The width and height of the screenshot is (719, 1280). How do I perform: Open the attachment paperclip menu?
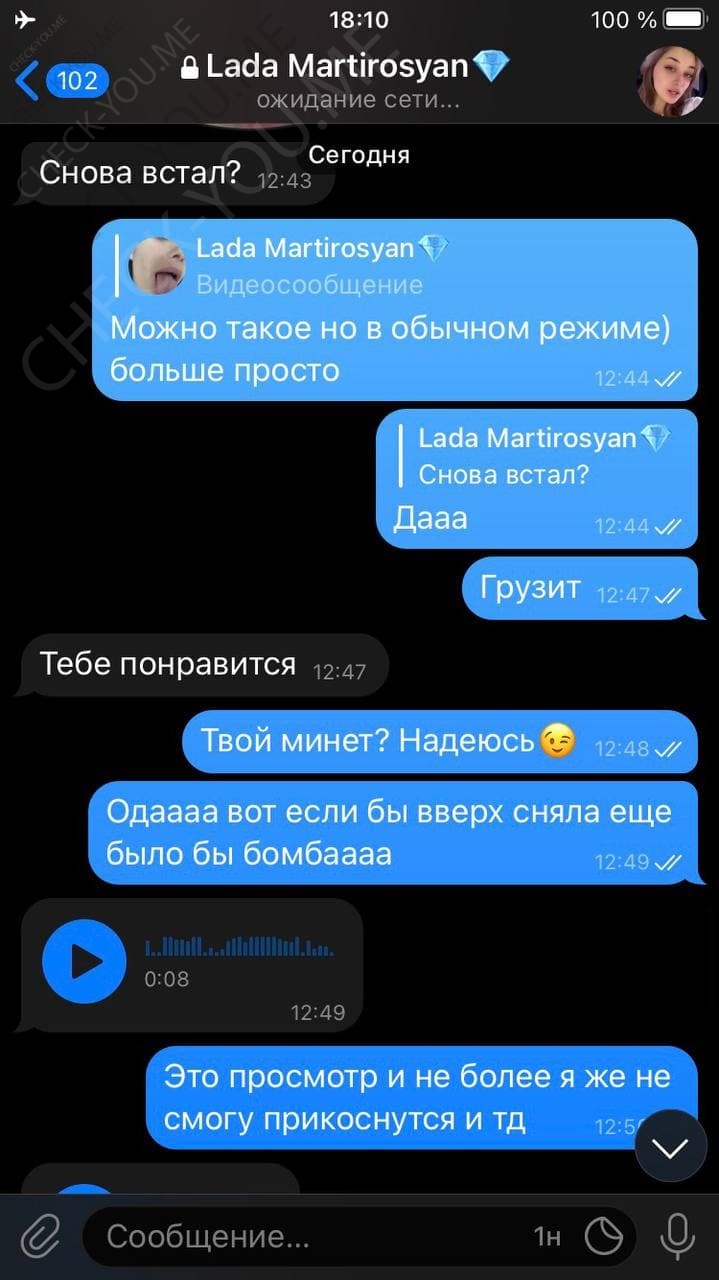[x=39, y=1237]
